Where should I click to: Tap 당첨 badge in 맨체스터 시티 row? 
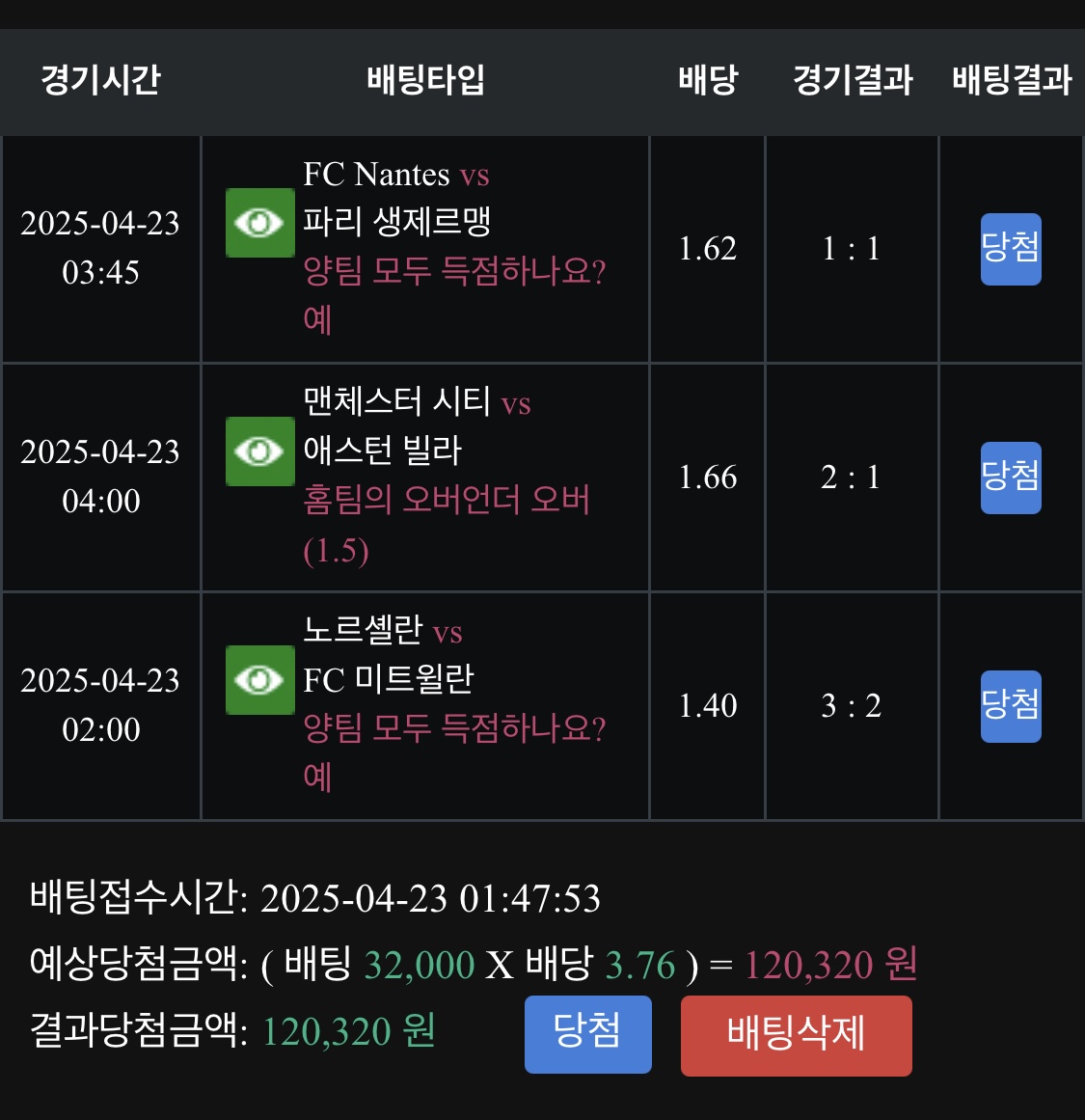[x=1010, y=478]
